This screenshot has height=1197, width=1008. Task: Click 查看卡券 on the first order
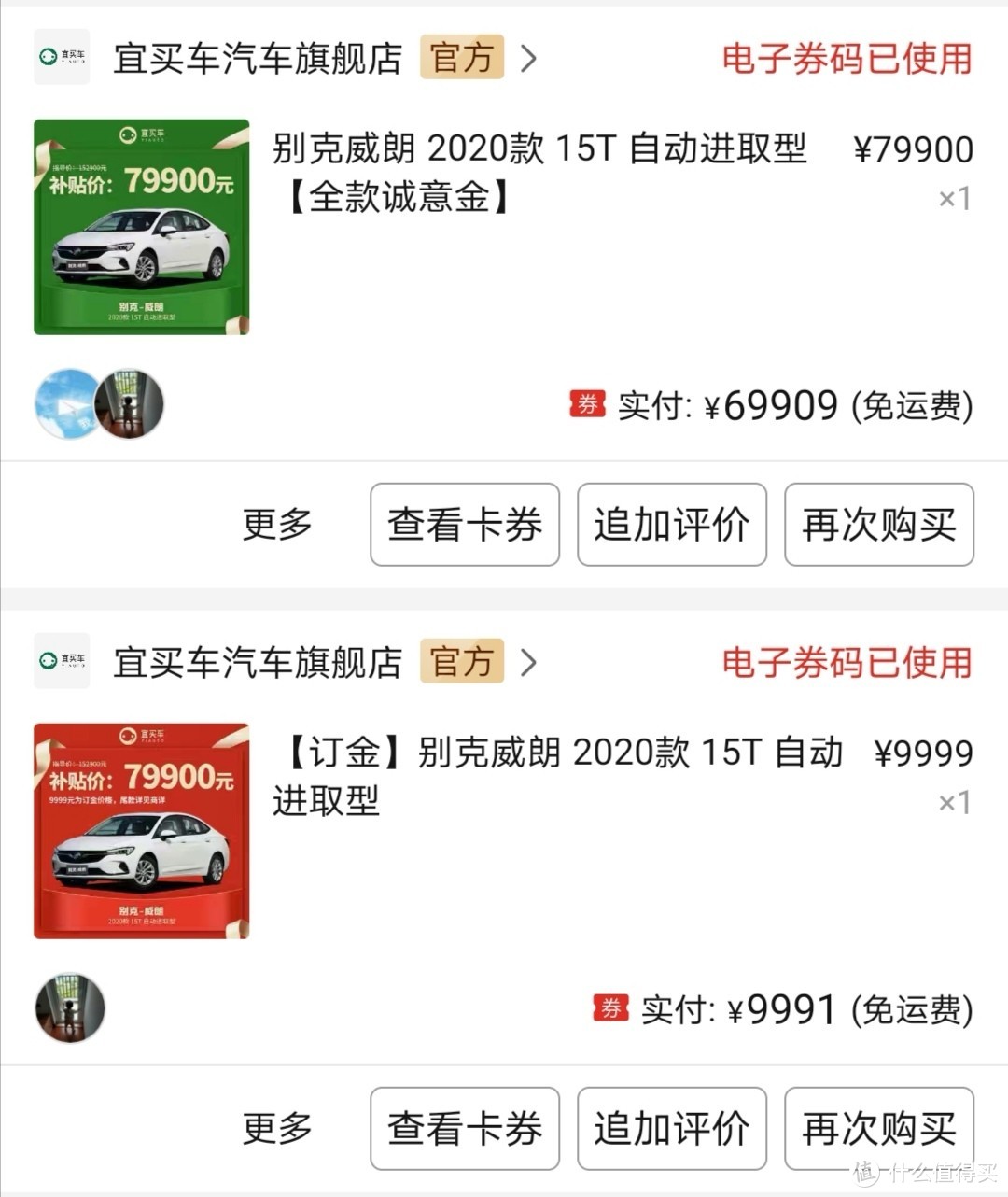[x=464, y=525]
